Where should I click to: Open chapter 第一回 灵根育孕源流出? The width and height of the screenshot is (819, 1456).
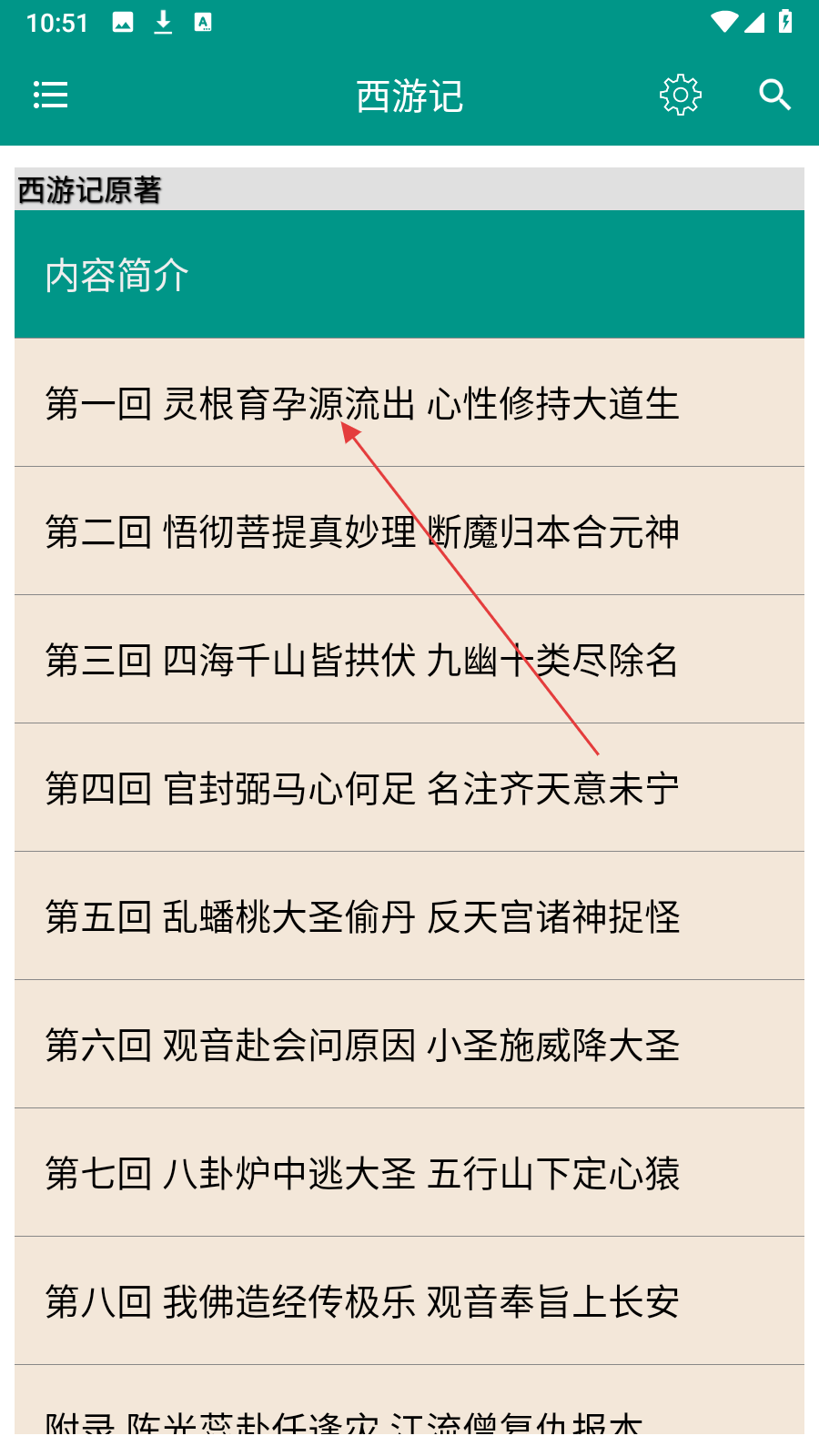[409, 403]
